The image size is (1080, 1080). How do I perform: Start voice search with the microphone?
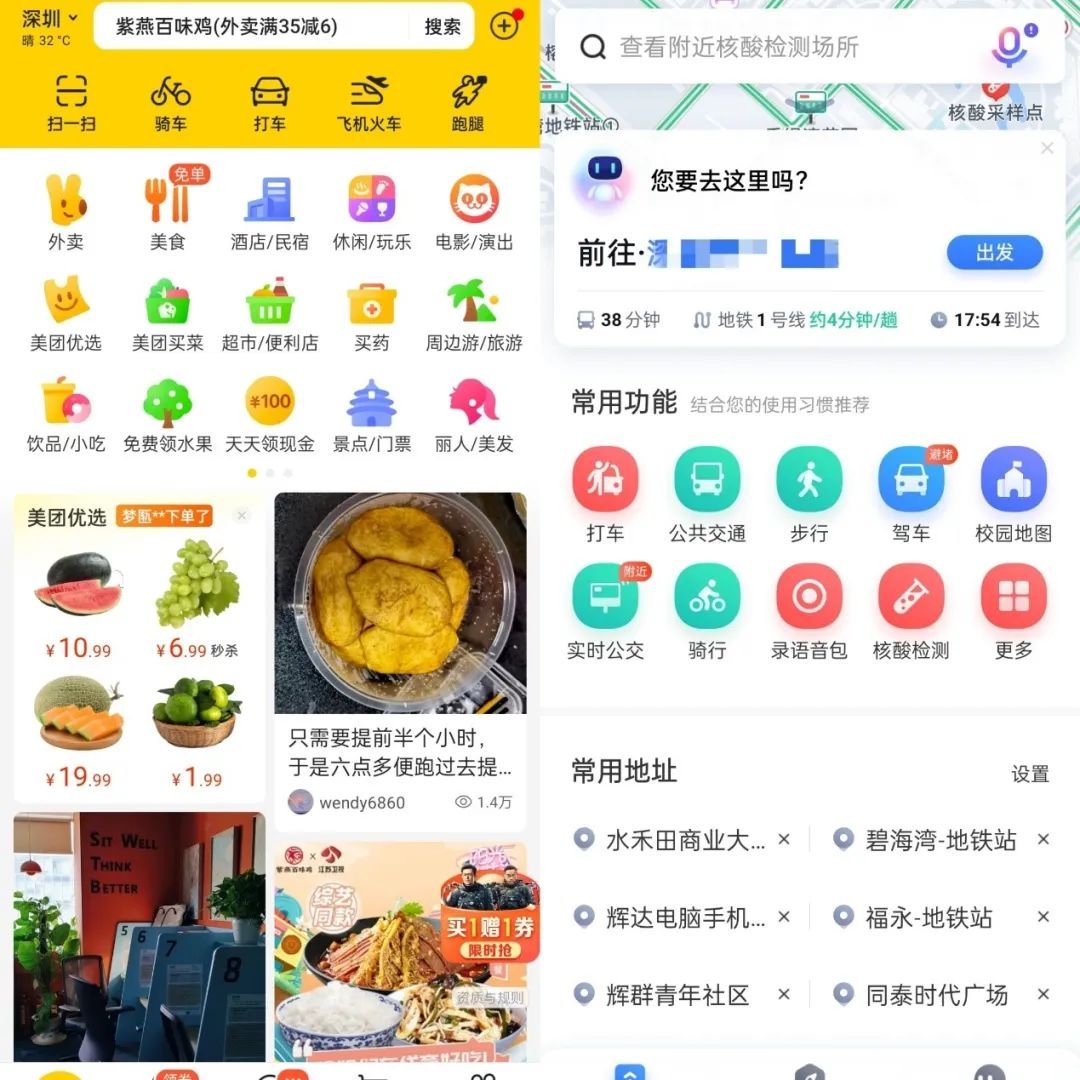coord(1008,47)
